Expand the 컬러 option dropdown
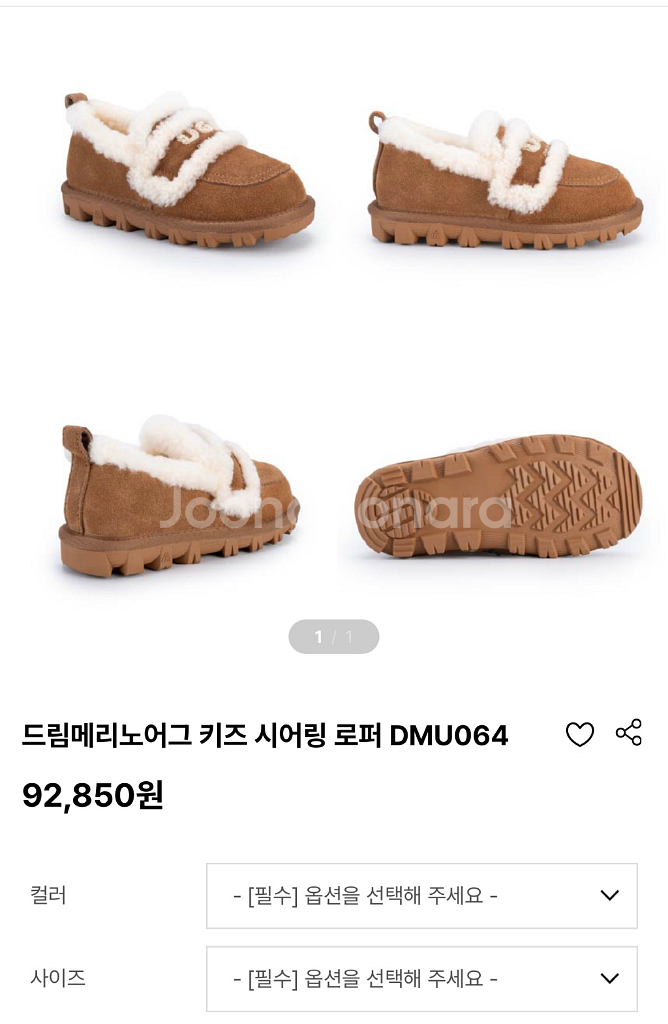 pos(421,896)
